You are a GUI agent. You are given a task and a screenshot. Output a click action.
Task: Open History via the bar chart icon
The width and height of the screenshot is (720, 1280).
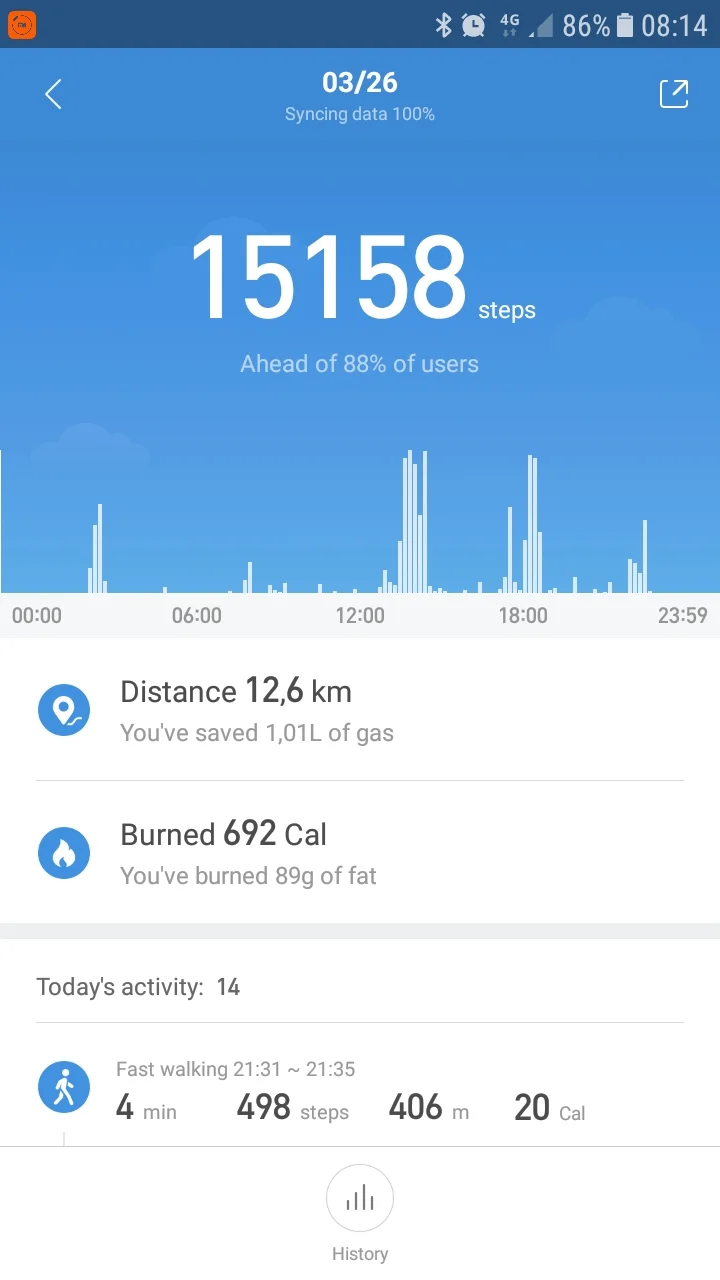click(360, 1198)
